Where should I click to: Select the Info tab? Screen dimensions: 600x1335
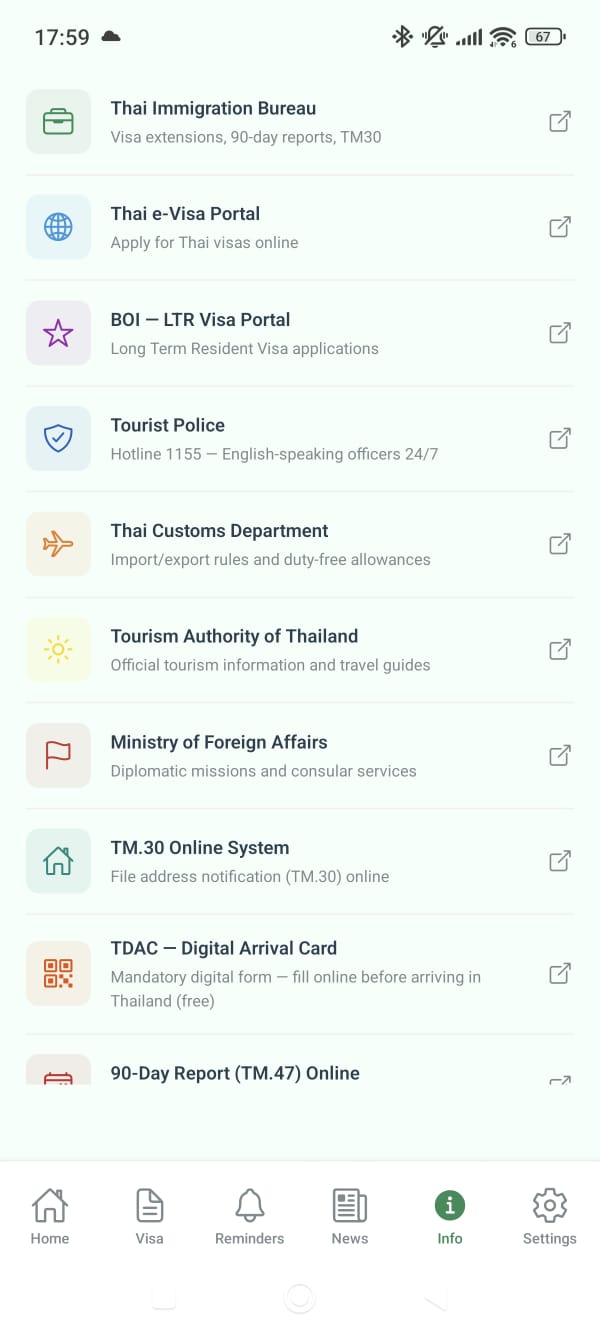450,1216
